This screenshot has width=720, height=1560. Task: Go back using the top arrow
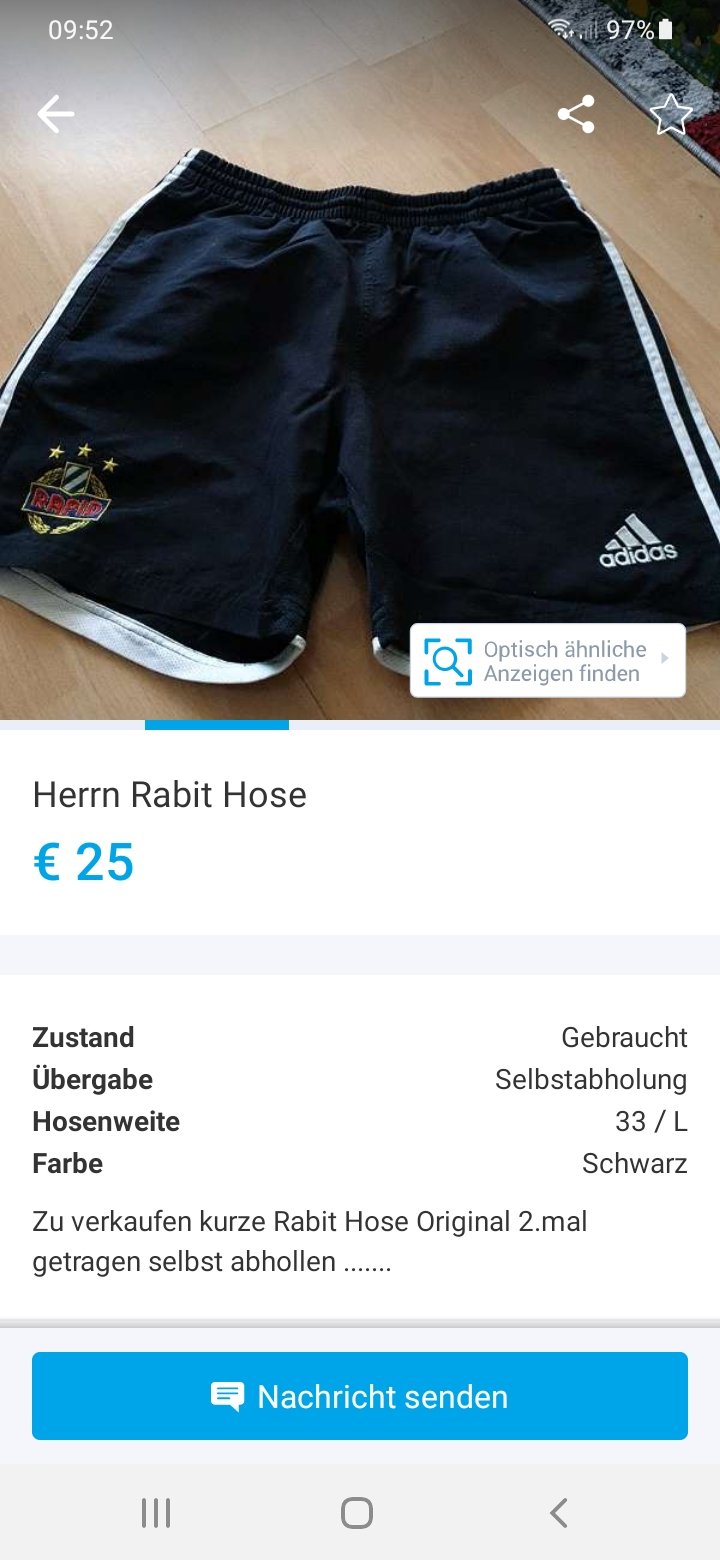(56, 115)
